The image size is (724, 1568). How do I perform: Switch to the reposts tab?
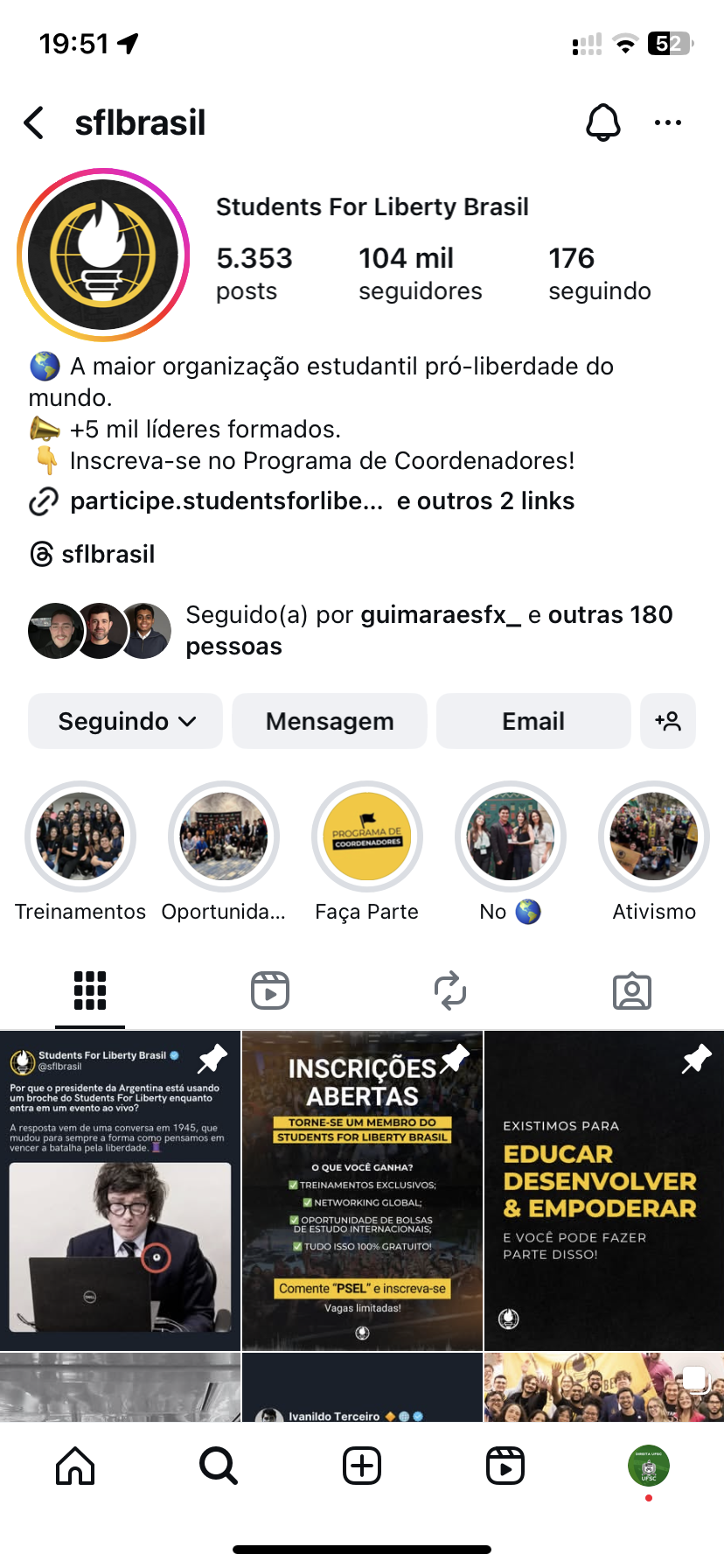click(x=450, y=990)
